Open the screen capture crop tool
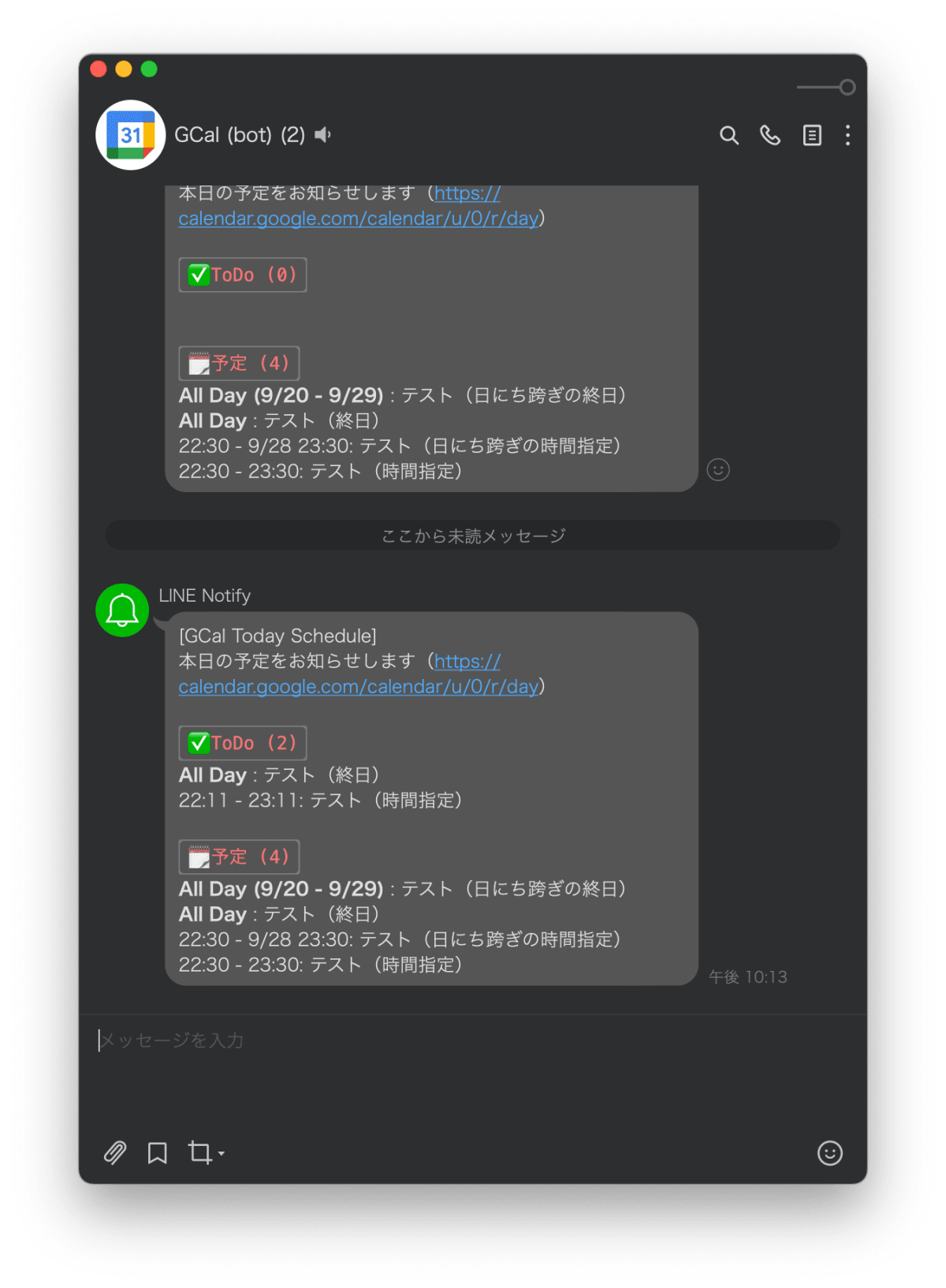The width and height of the screenshot is (946, 1288). pyautogui.click(x=201, y=1153)
